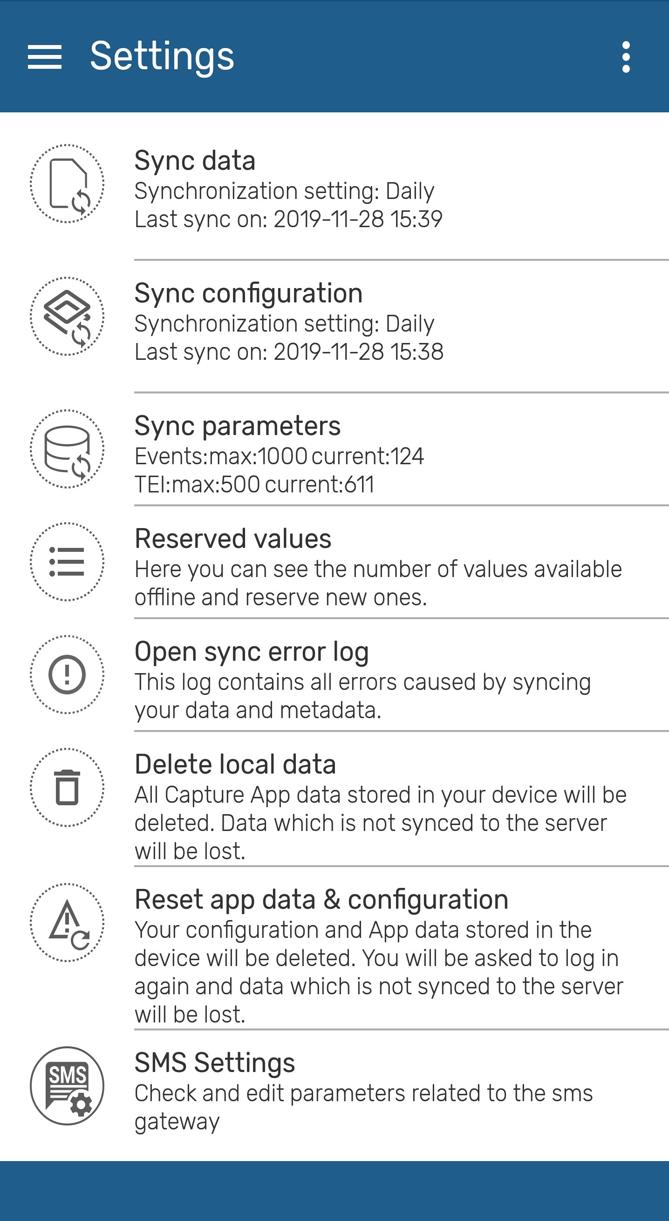This screenshot has height=1221, width=669.
Task: Tap Reset app data & configuration
Action: click(x=334, y=948)
